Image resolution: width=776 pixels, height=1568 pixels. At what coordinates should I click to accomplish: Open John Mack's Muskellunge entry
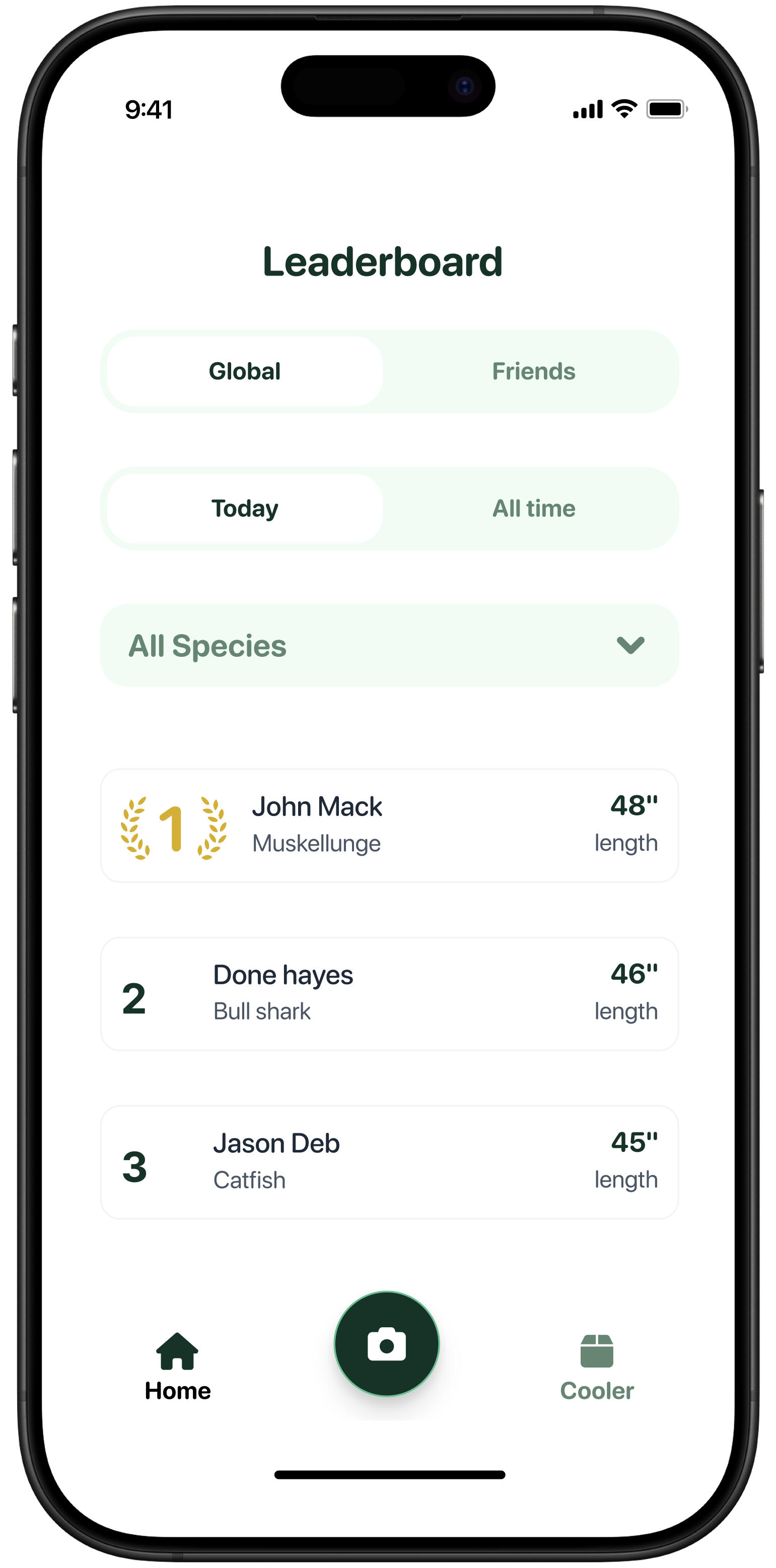[x=389, y=825]
